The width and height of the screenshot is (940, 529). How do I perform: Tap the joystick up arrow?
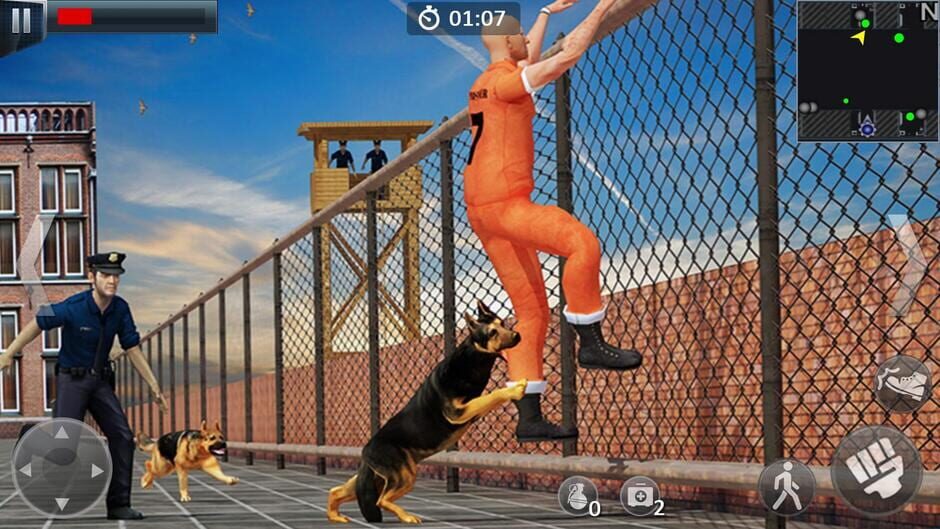(x=61, y=432)
